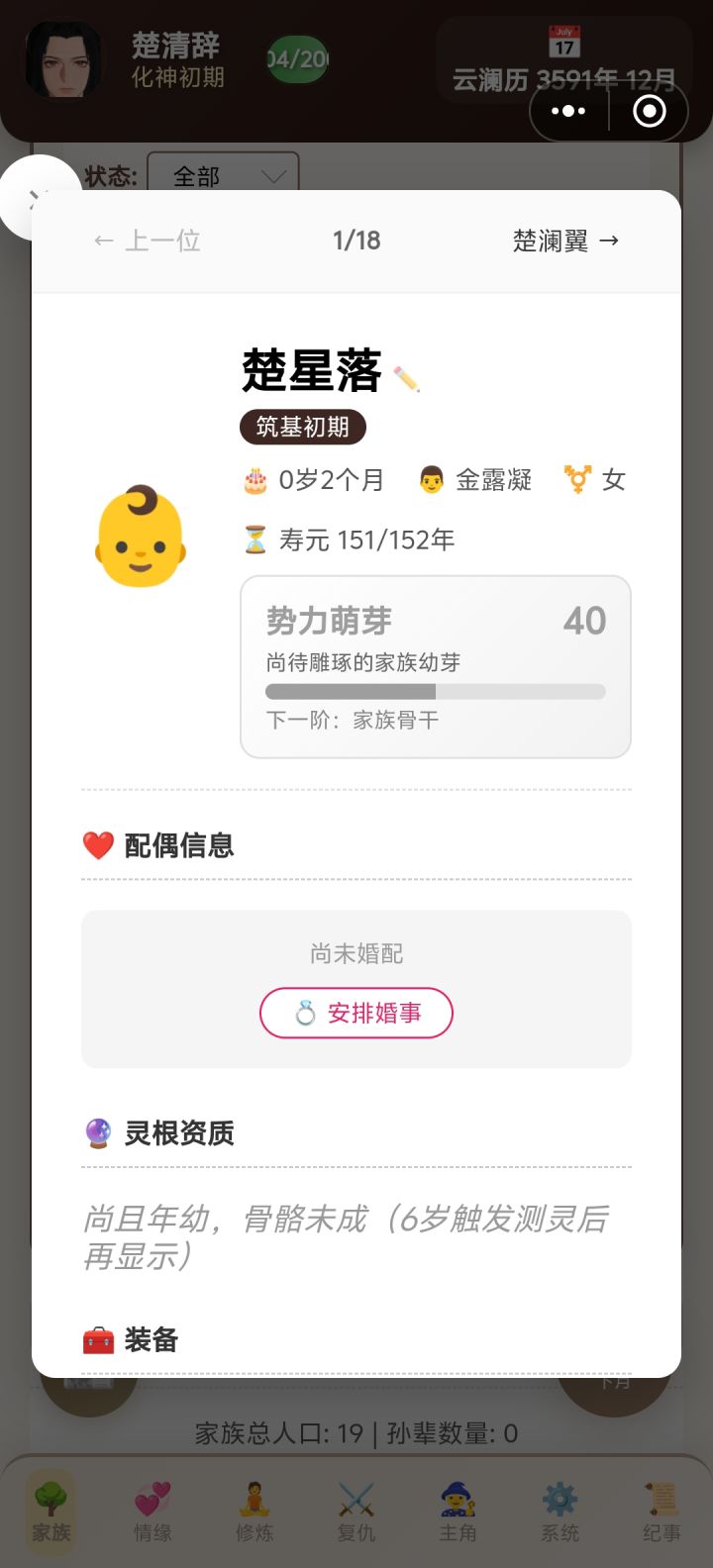
Task: Tap the 安排婚事 button
Action: 356,1013
